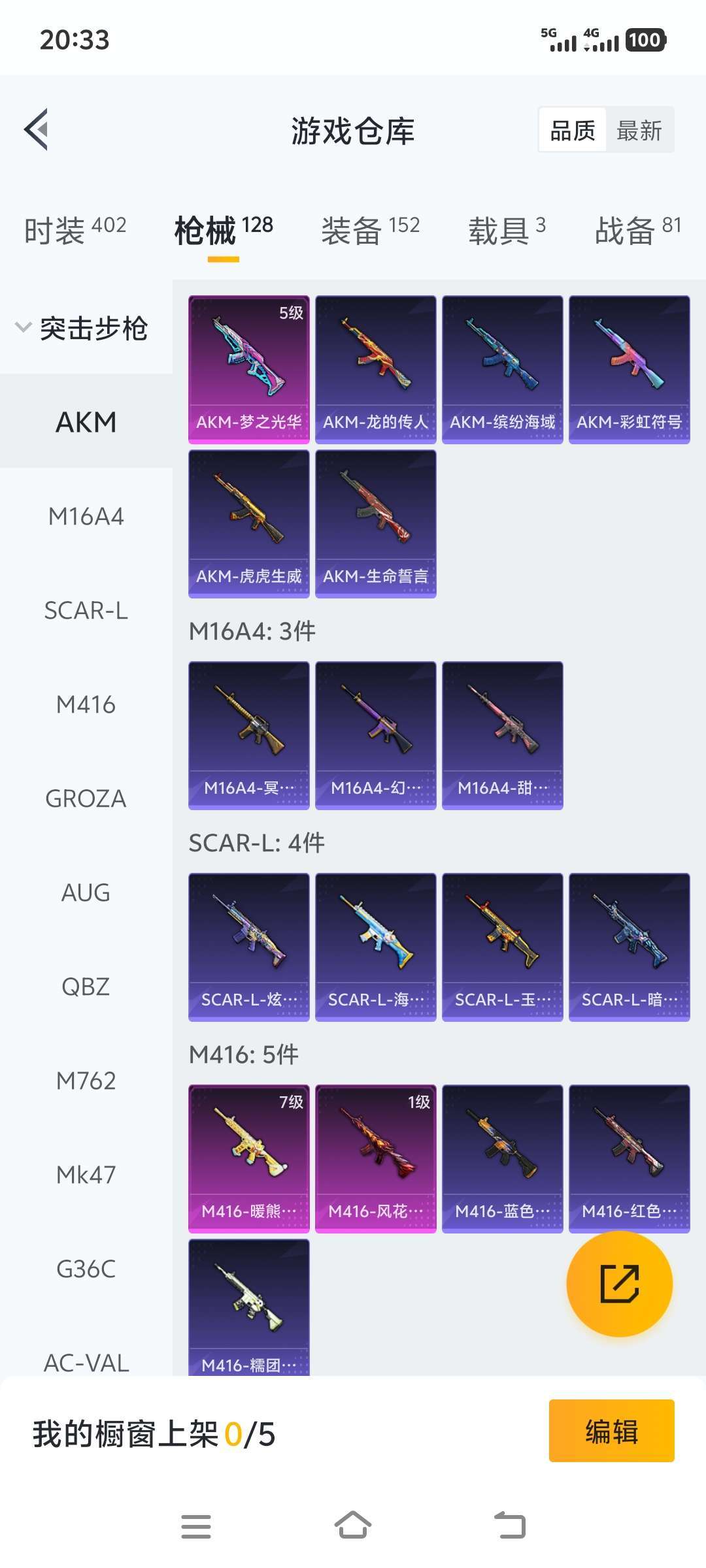Open the 战备 tab
The width and height of the screenshot is (706, 1568).
pyautogui.click(x=638, y=230)
